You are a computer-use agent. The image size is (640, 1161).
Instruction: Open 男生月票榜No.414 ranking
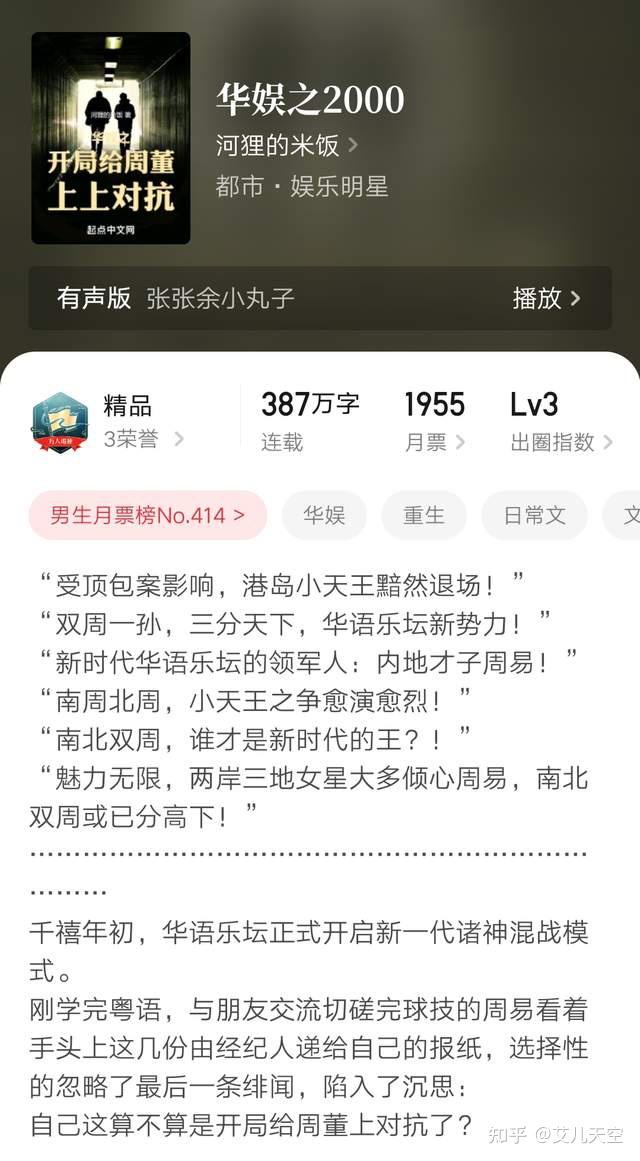point(148,515)
